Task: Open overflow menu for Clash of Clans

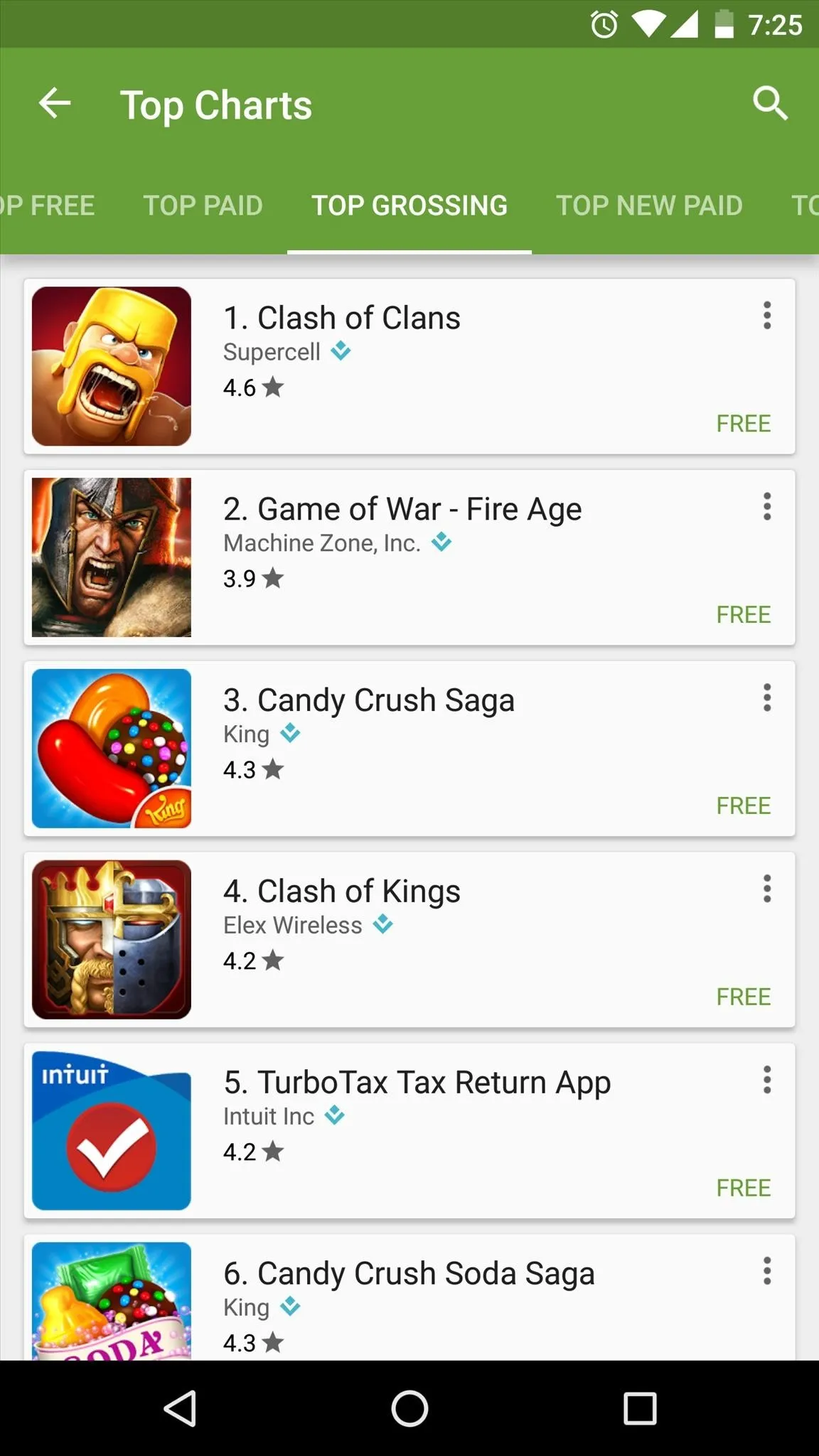Action: click(x=767, y=316)
